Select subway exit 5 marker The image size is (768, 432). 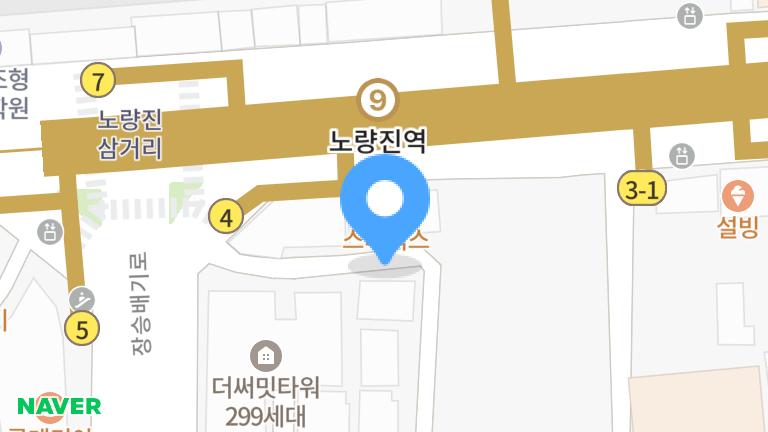82,327
